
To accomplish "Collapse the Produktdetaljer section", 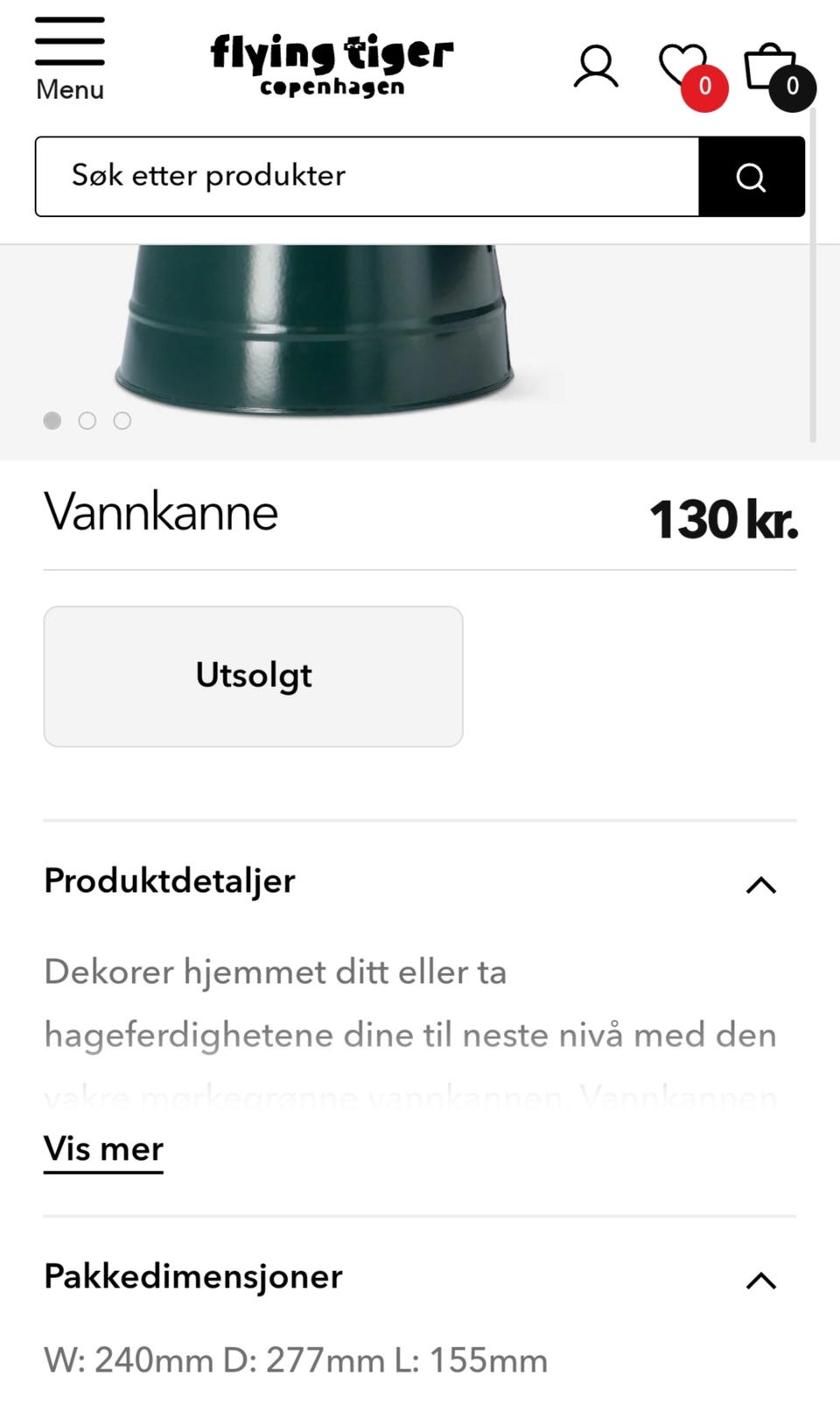I will 760,885.
